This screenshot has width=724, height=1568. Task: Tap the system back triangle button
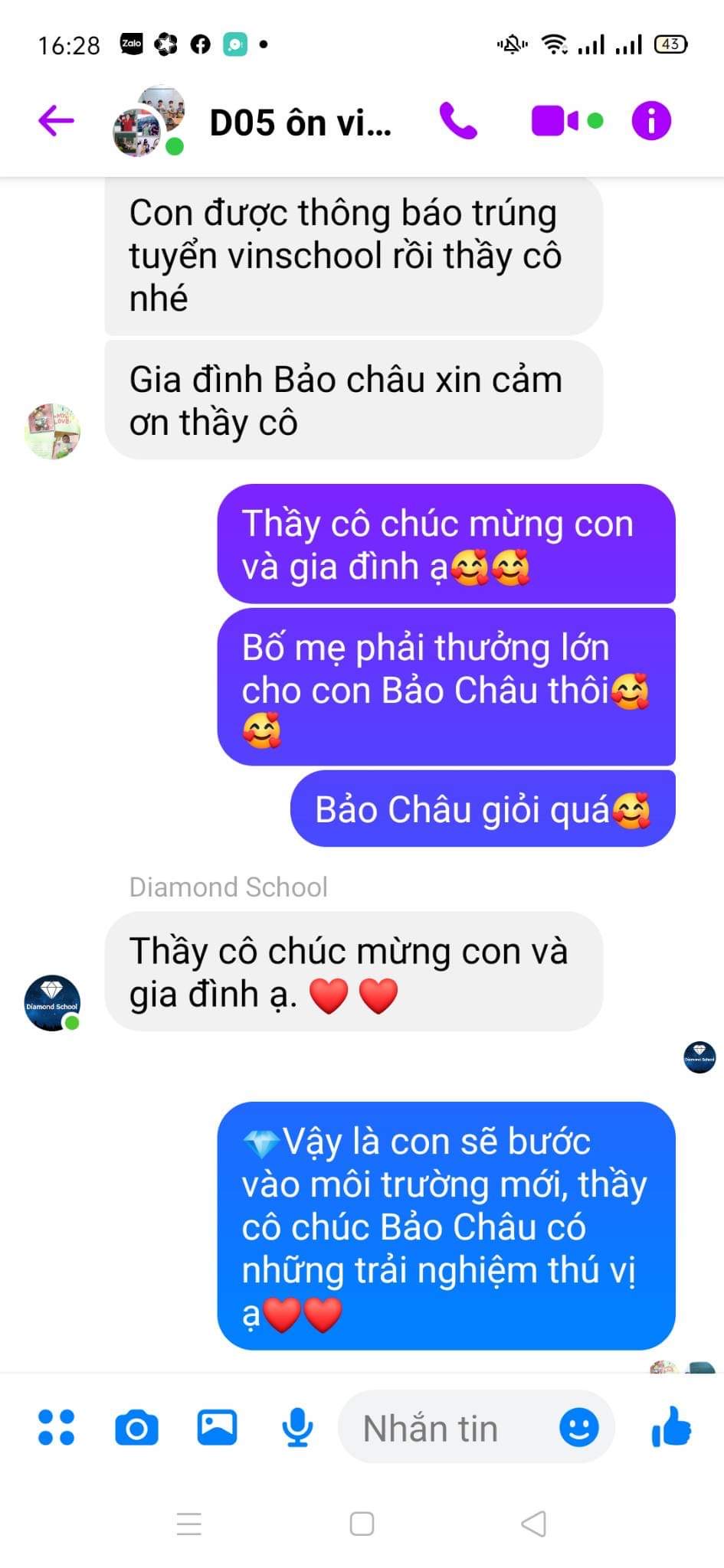(x=534, y=1524)
